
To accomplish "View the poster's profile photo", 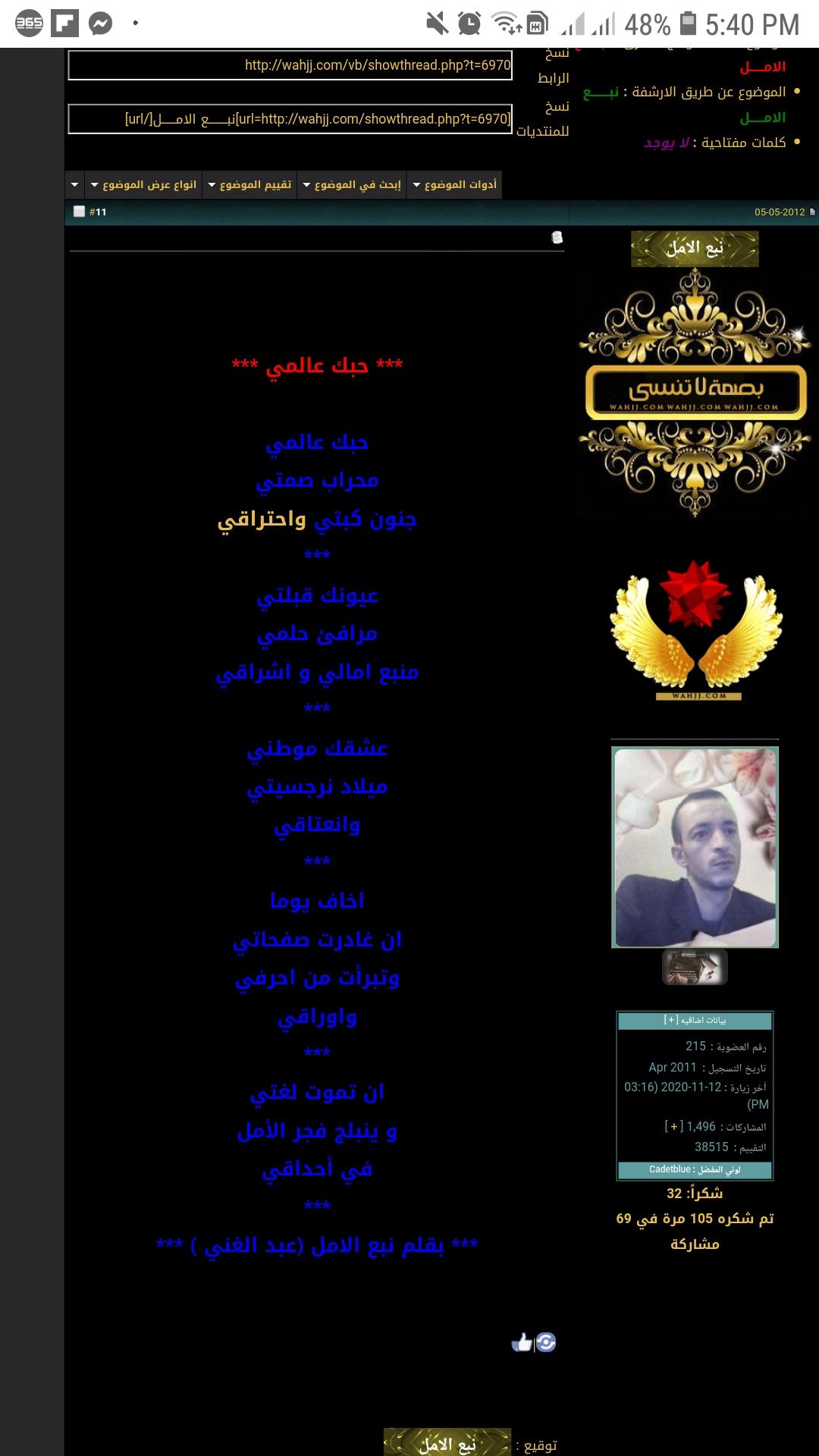I will coord(695,847).
